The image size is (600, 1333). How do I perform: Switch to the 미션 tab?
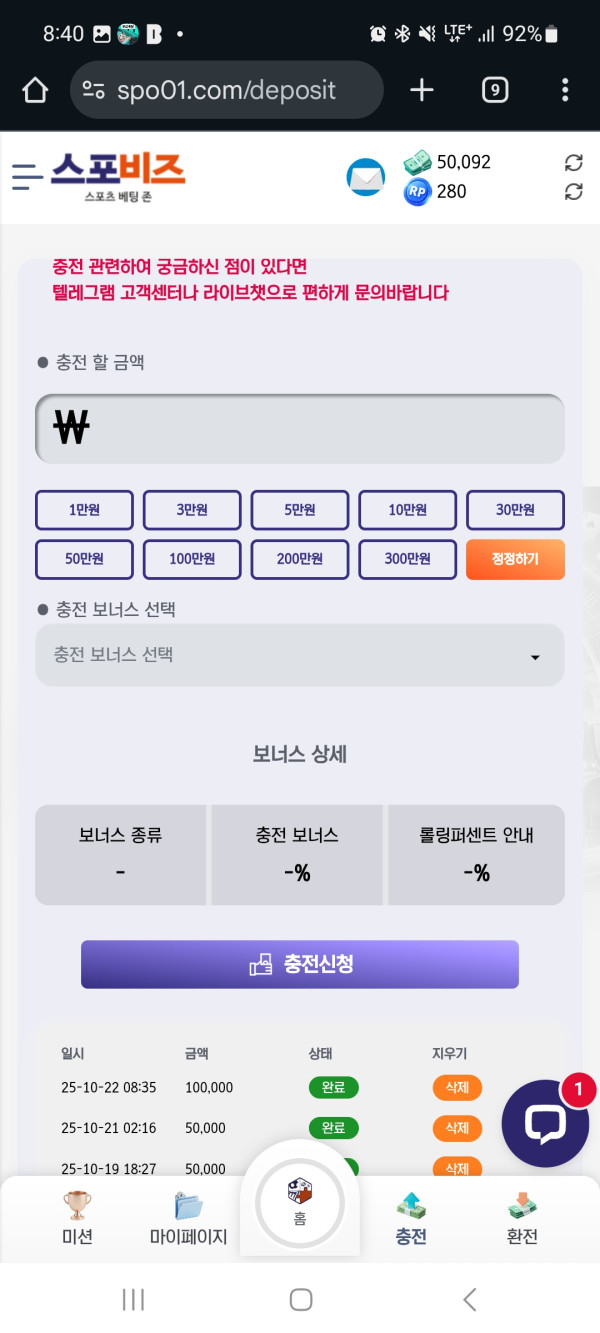(x=77, y=1217)
